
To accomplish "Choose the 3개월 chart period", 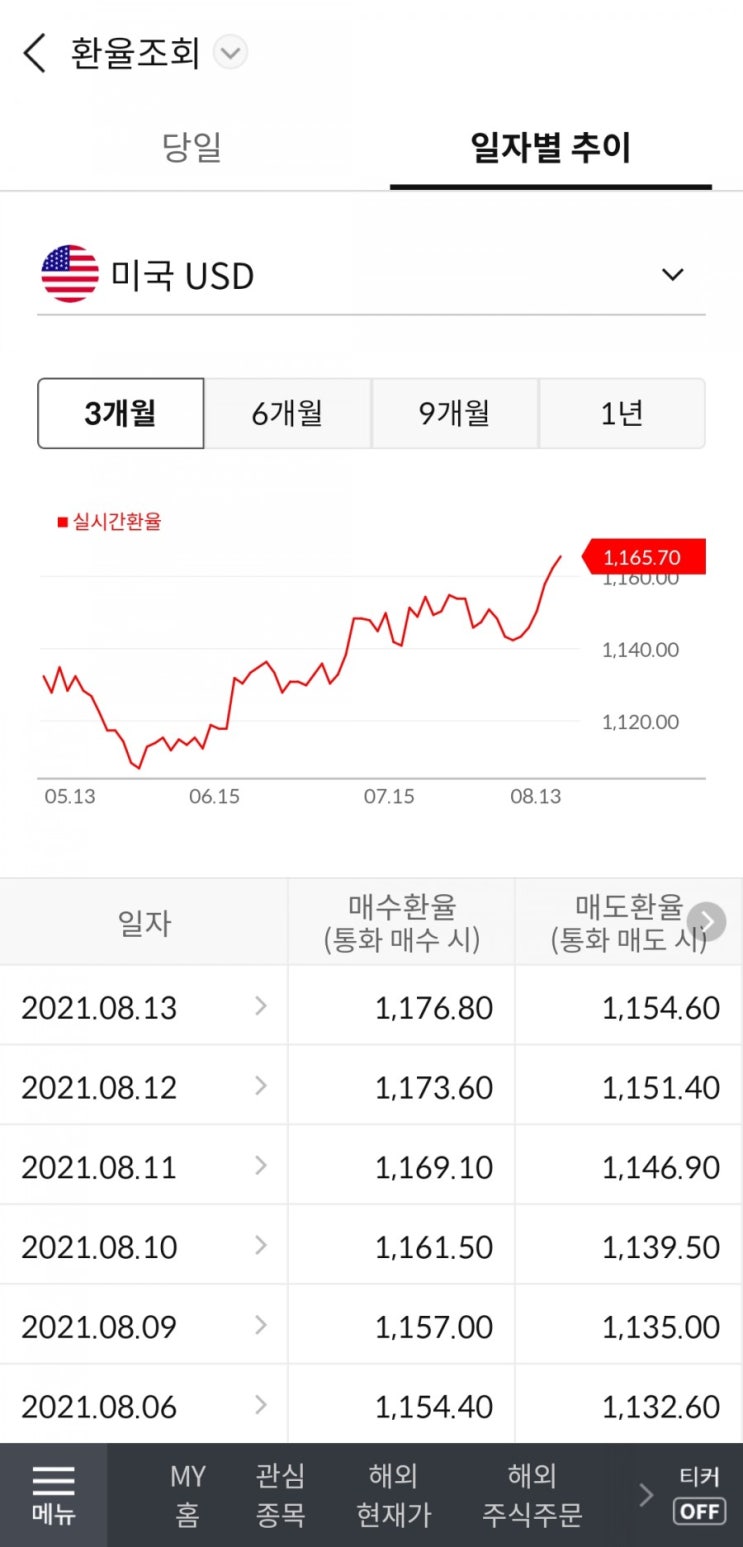I will tap(121, 413).
